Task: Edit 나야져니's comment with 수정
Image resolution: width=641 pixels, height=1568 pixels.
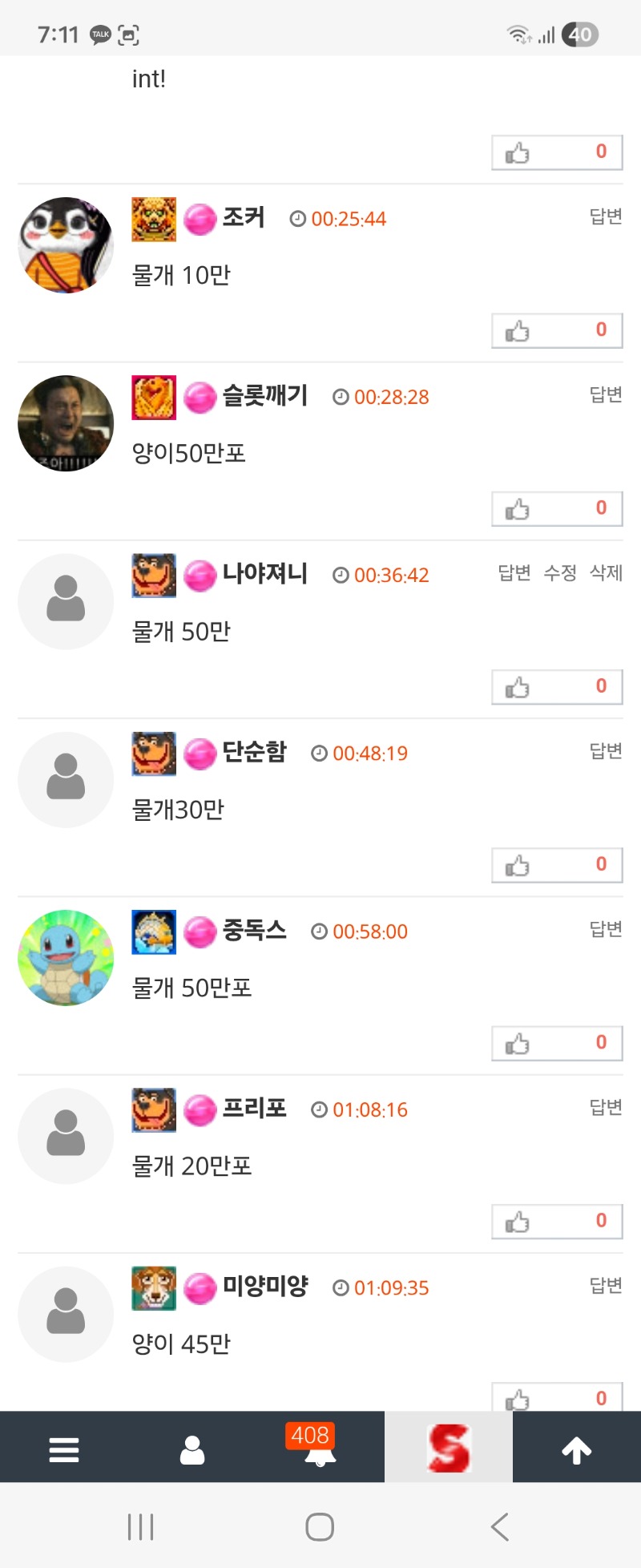Action: point(560,572)
